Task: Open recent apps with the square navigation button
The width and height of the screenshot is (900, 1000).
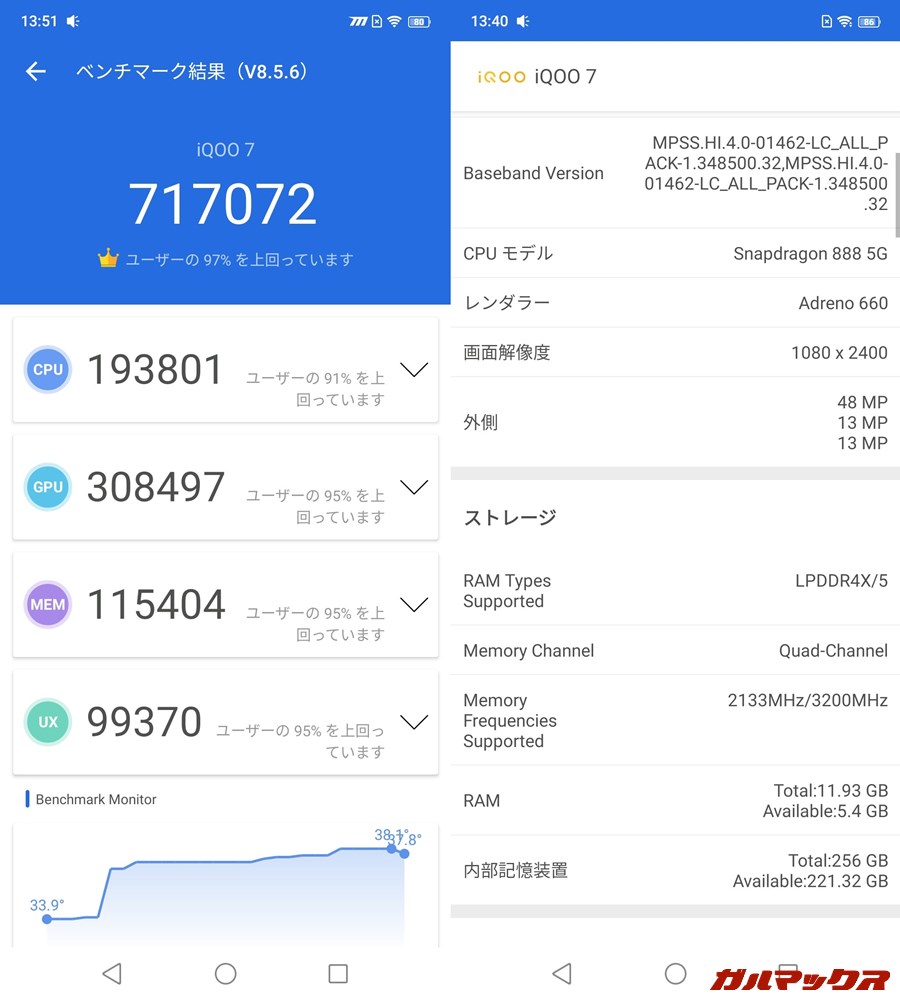Action: (339, 973)
